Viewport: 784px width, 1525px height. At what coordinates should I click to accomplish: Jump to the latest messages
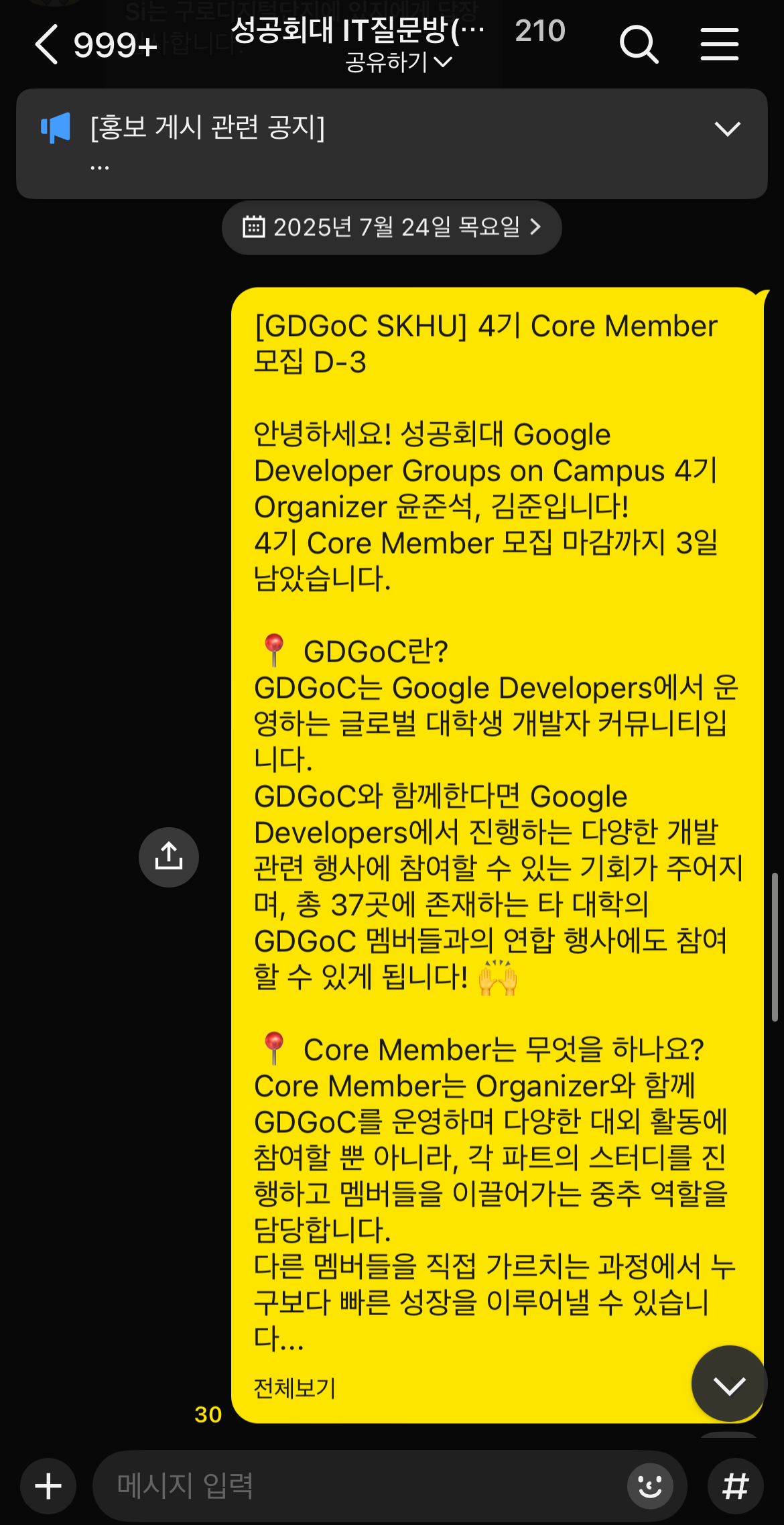coord(729,1384)
